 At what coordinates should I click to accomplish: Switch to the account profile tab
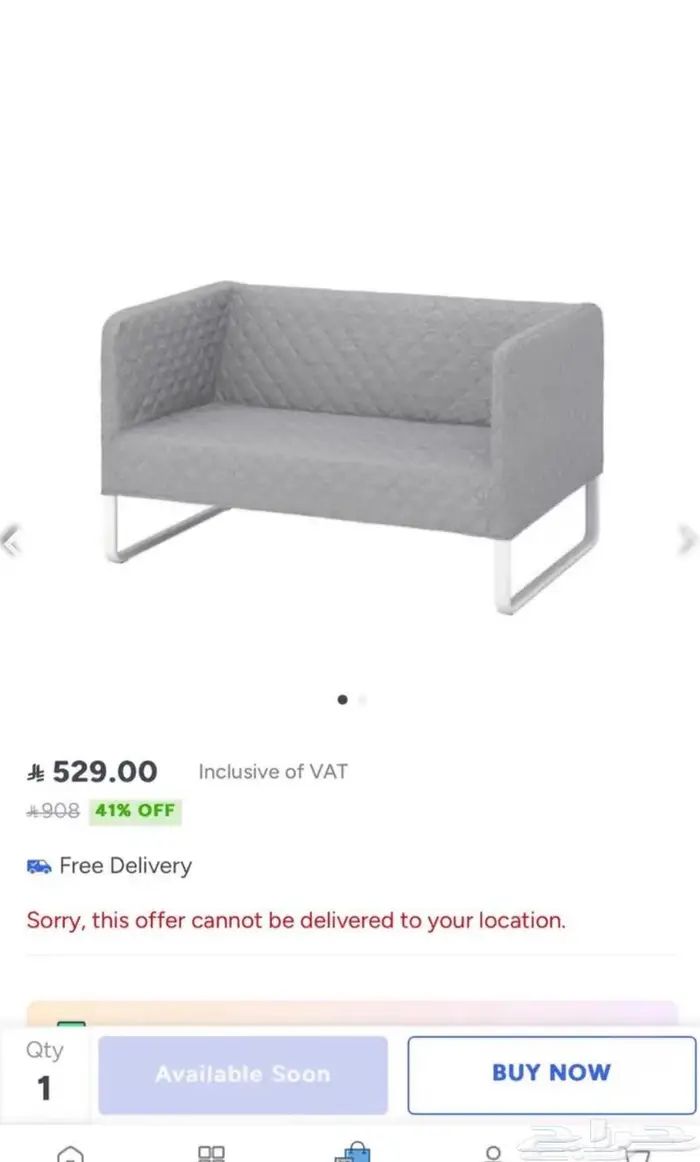(x=492, y=1154)
